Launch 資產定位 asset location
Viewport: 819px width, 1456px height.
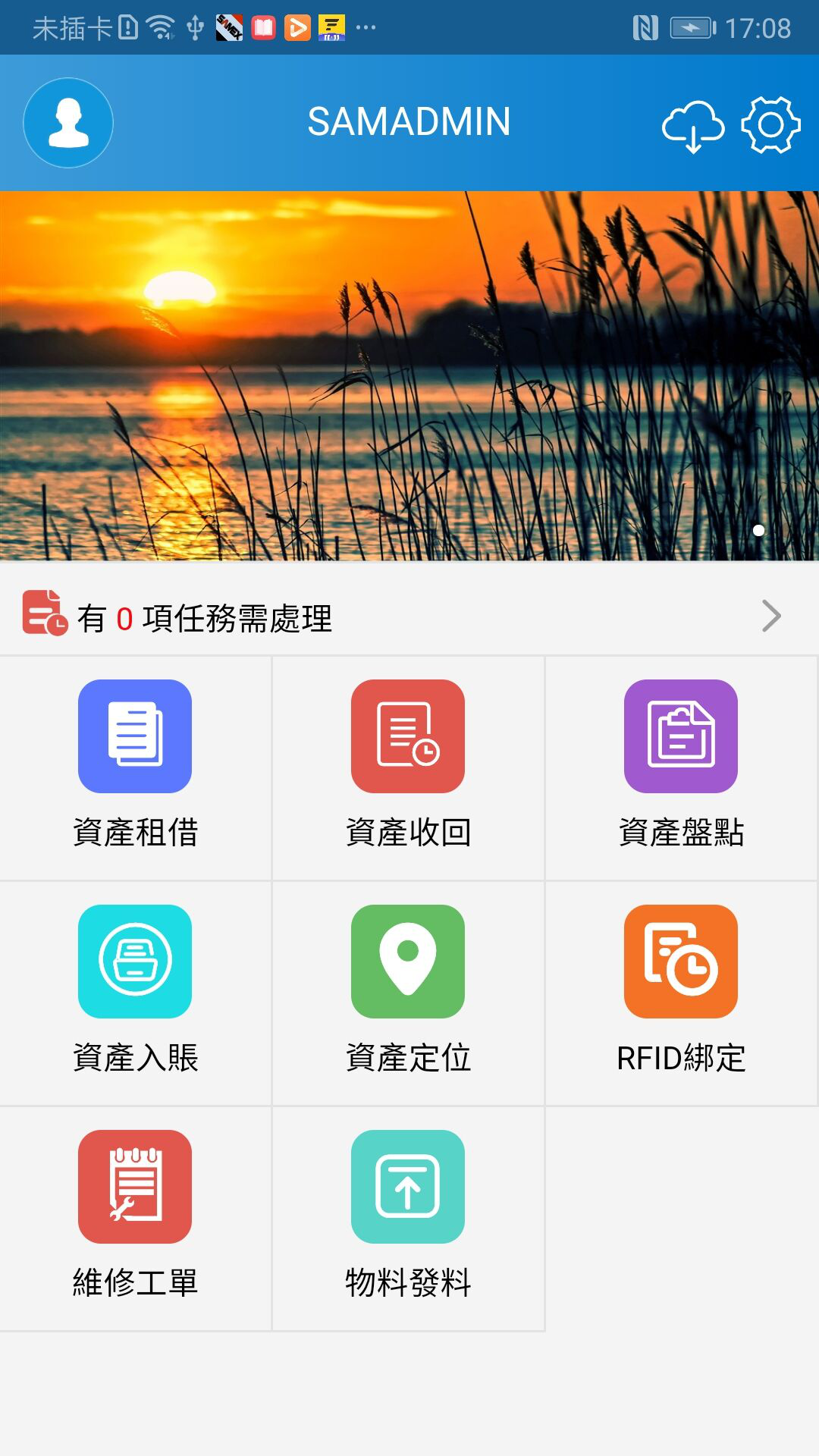pyautogui.click(x=408, y=993)
